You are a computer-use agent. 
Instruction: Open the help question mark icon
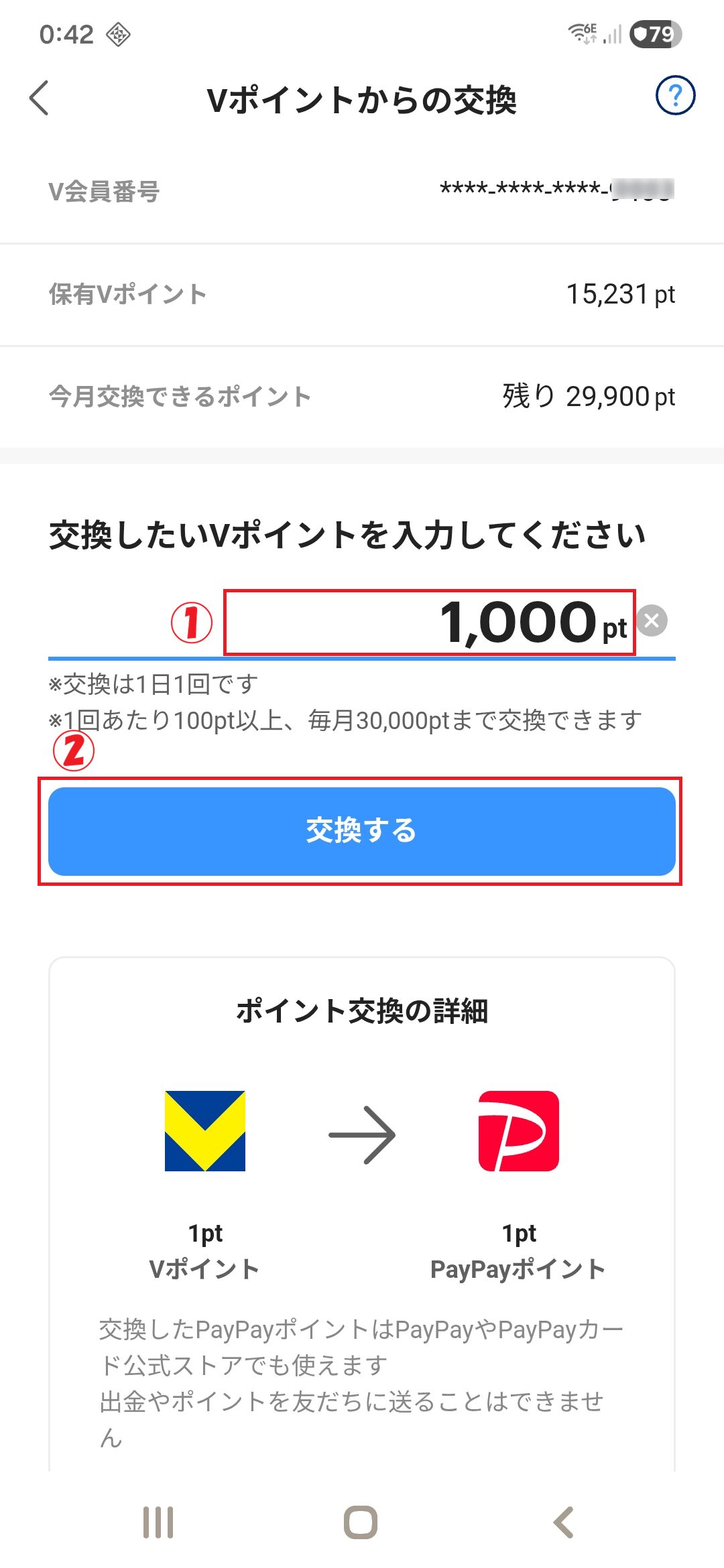click(674, 96)
